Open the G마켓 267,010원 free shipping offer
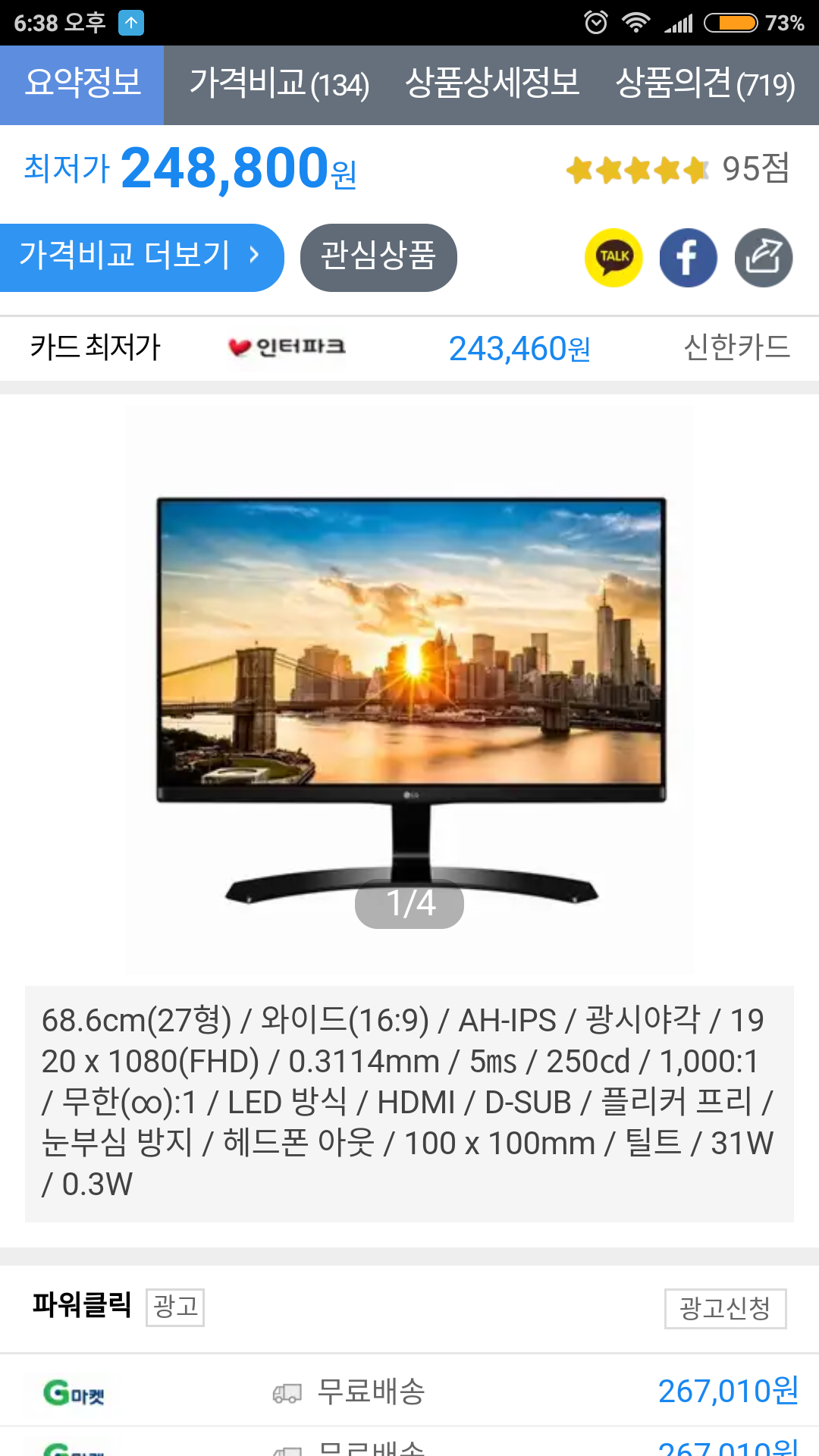Screen dimensions: 819x1456 [409, 1391]
